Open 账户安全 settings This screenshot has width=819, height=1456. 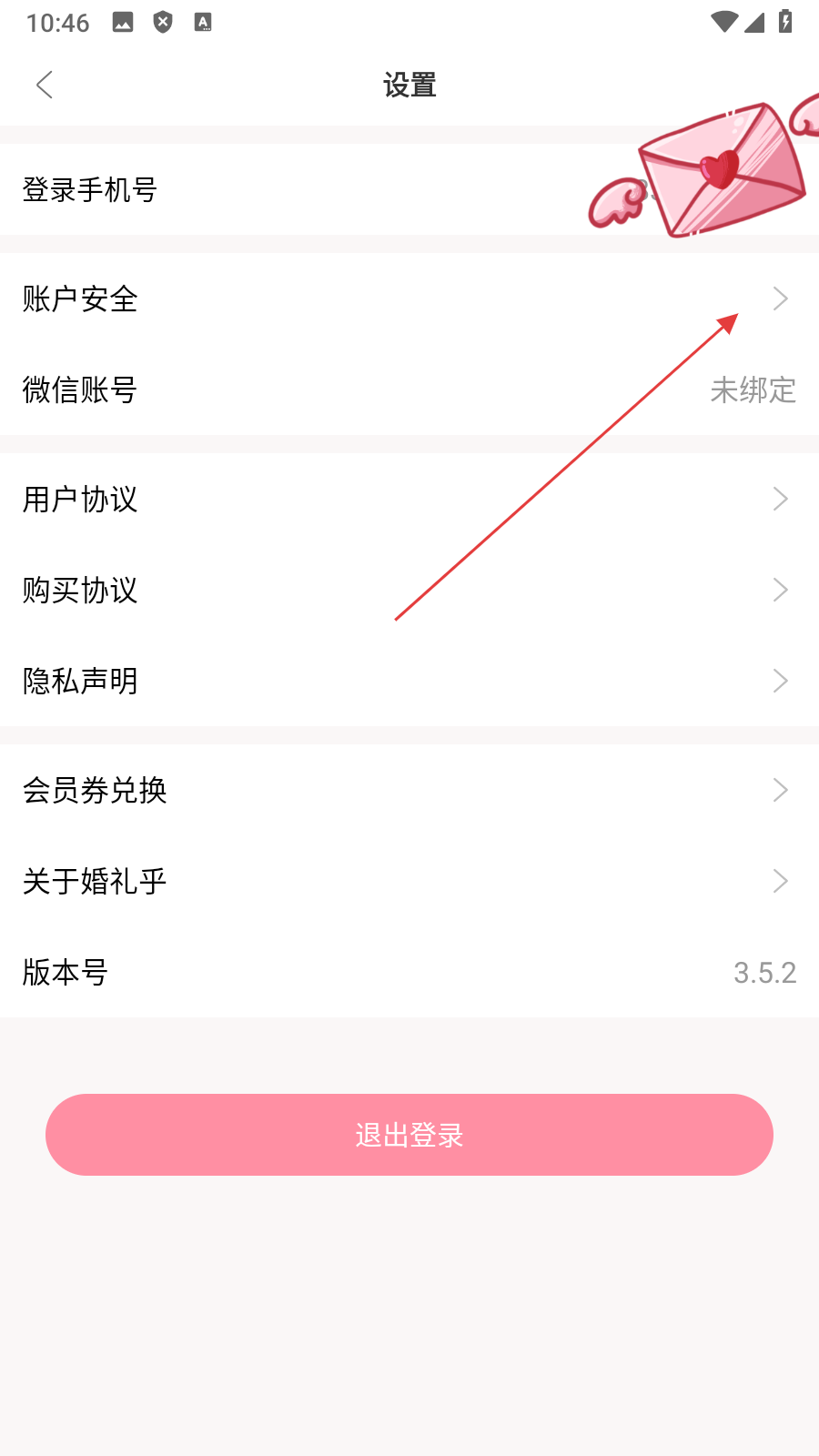click(x=409, y=298)
